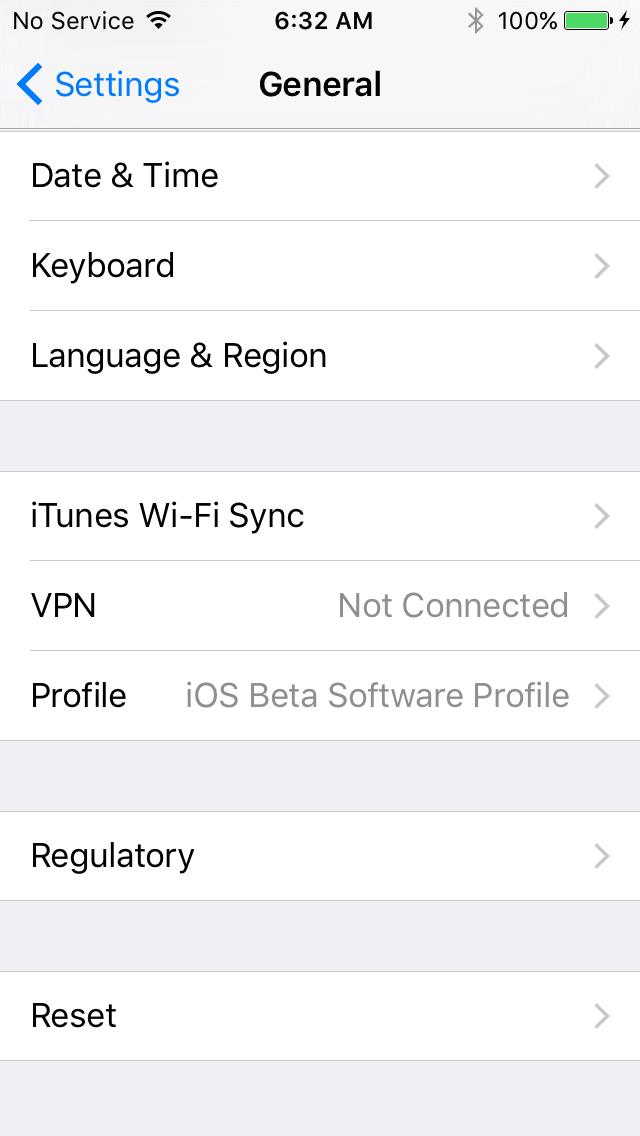The image size is (640, 1136).
Task: Open the Keyboard settings row
Action: (x=320, y=266)
